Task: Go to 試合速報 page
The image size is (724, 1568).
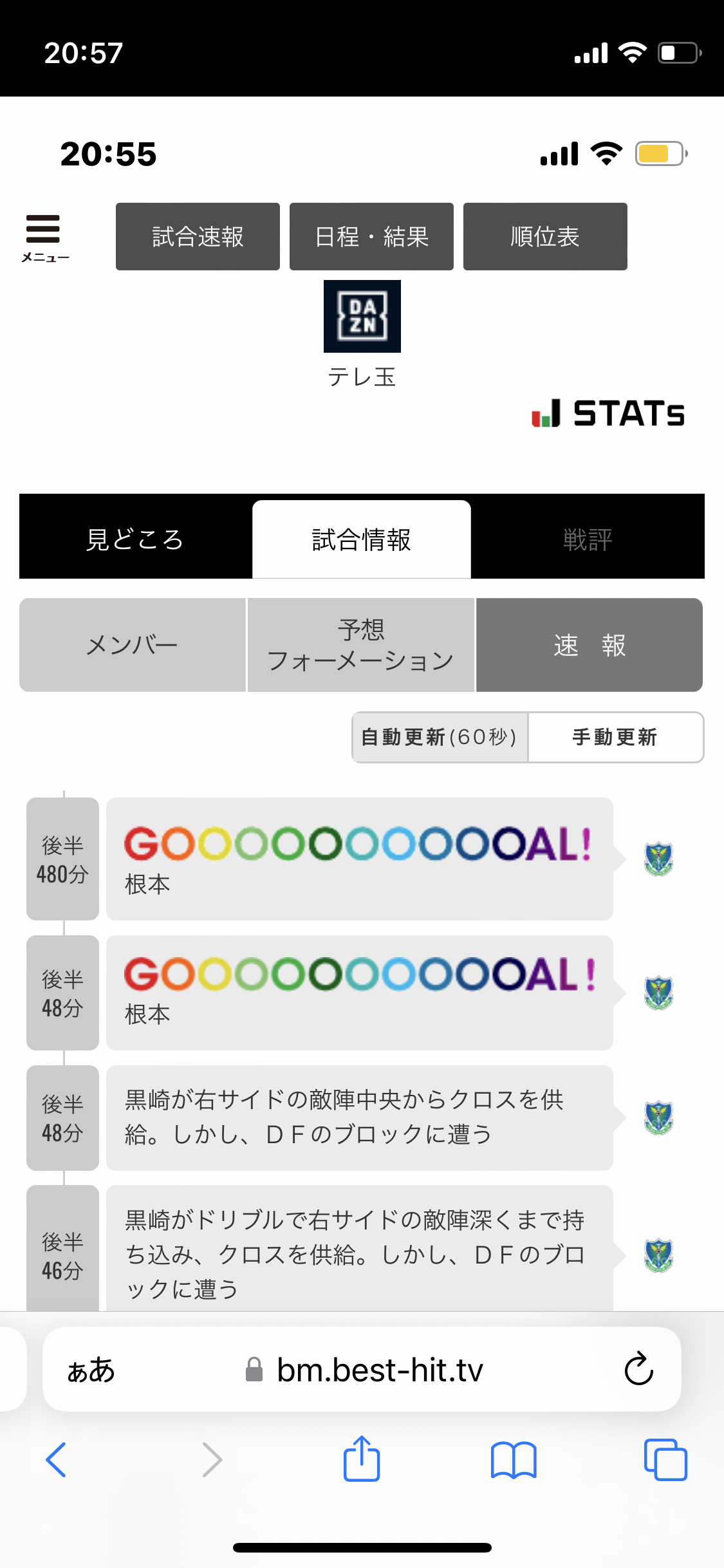Action: [198, 236]
